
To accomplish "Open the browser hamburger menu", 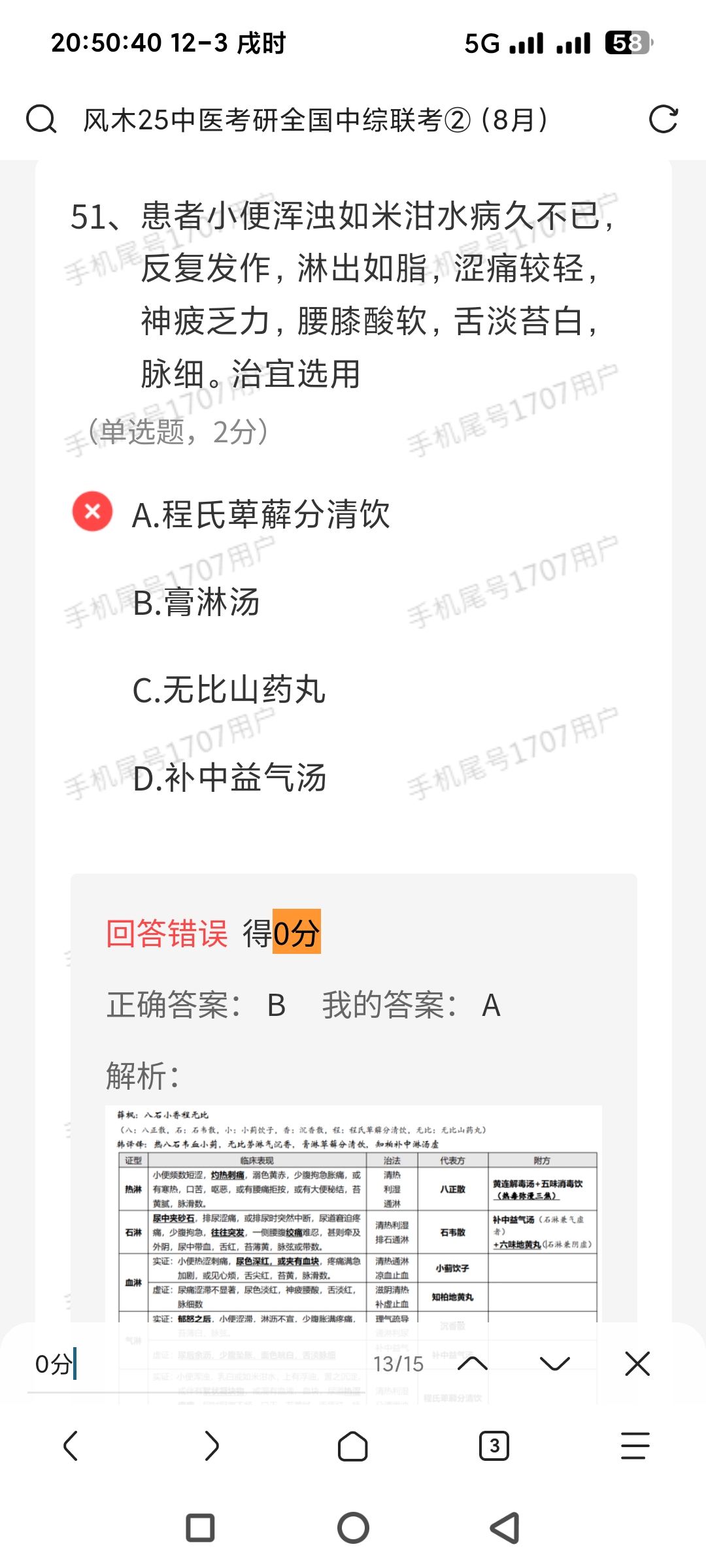I will 635,1445.
